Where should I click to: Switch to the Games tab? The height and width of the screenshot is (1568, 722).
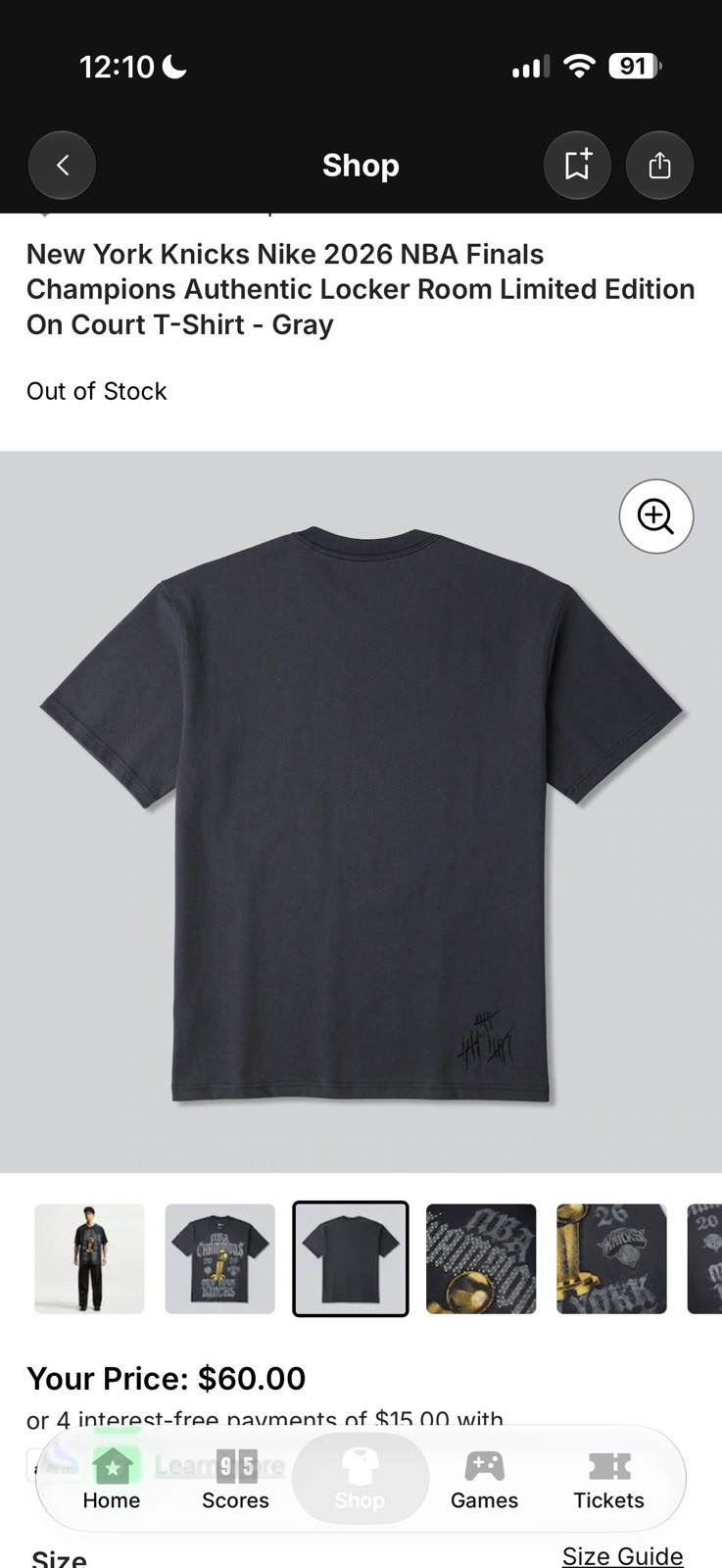coord(484,1479)
